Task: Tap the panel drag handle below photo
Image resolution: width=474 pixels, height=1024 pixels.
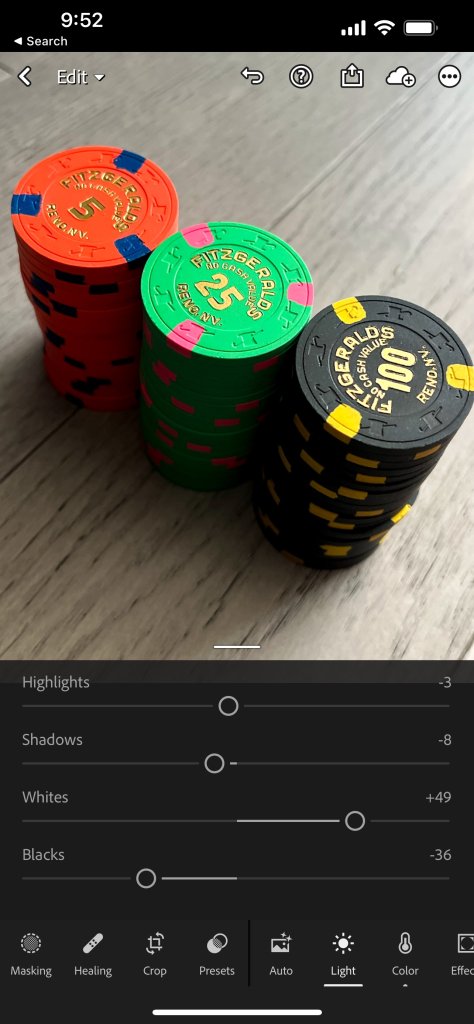Action: (x=237, y=647)
